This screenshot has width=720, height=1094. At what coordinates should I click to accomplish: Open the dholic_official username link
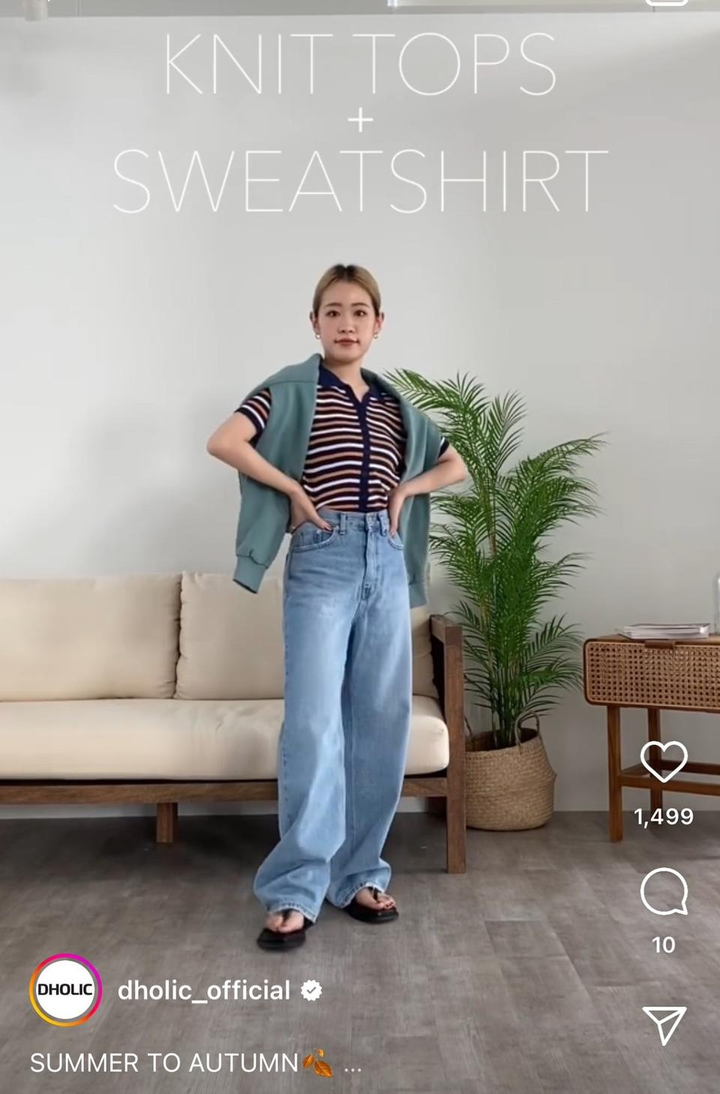pos(204,991)
